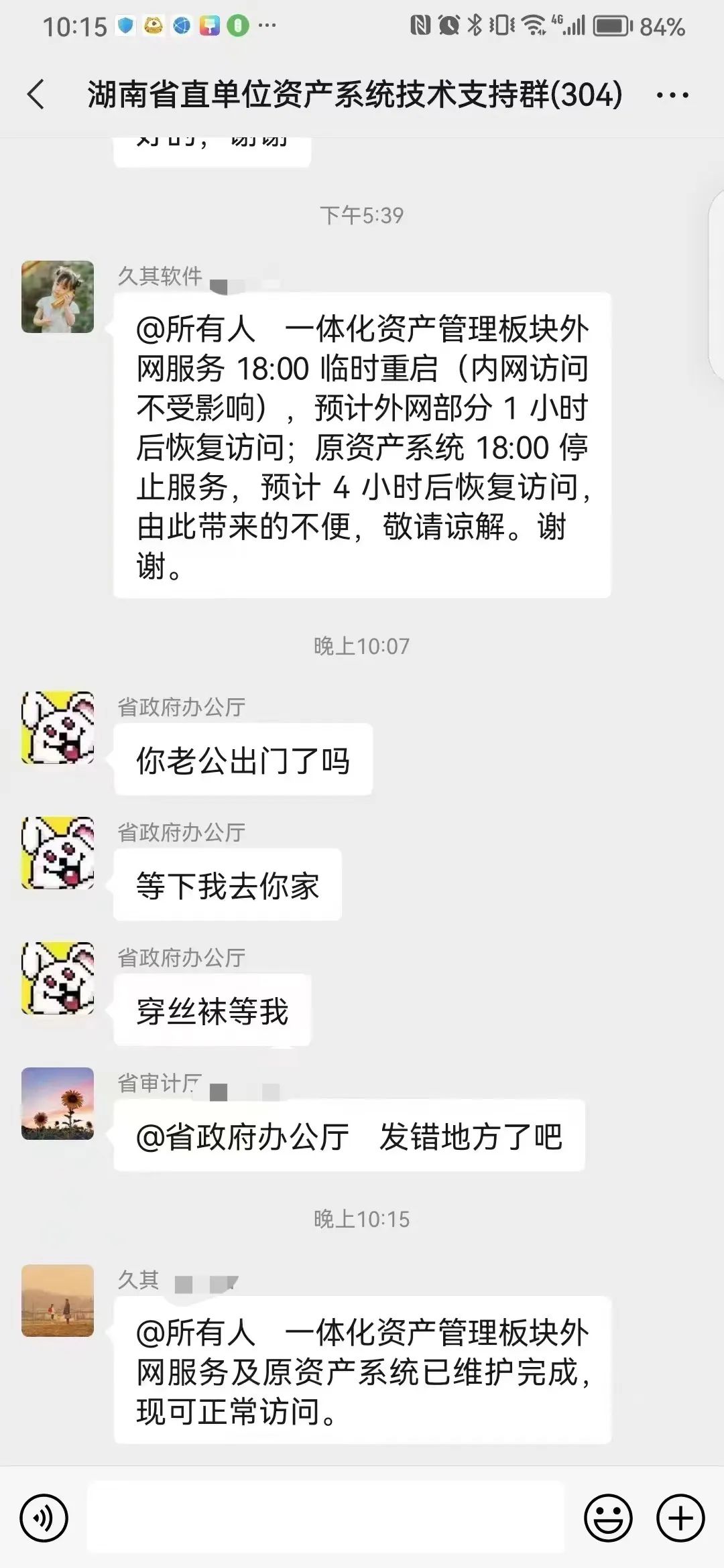Open 省审计厅 sunflower avatar profile
Image resolution: width=724 pixels, height=1568 pixels.
click(x=58, y=1104)
